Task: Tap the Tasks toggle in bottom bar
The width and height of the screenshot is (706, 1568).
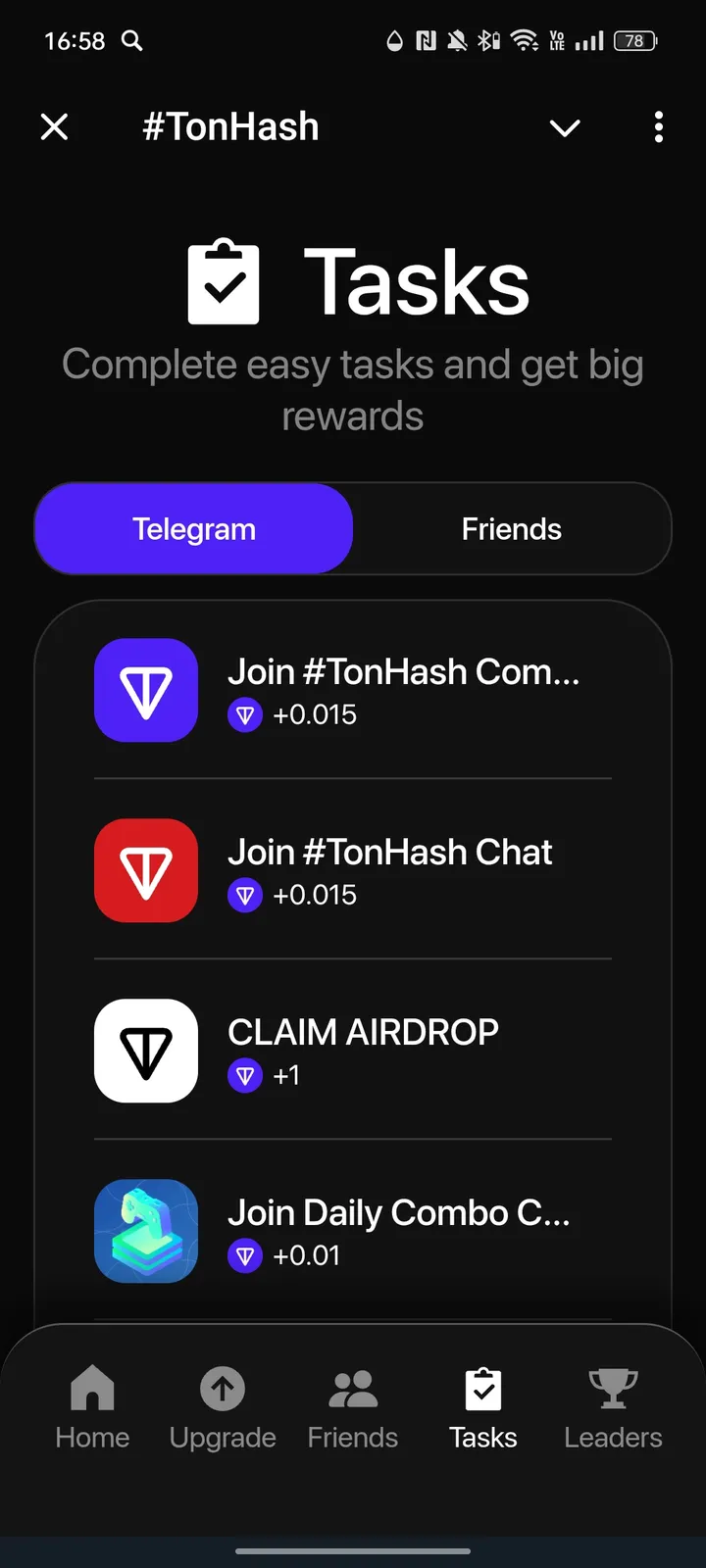Action: (x=481, y=1407)
